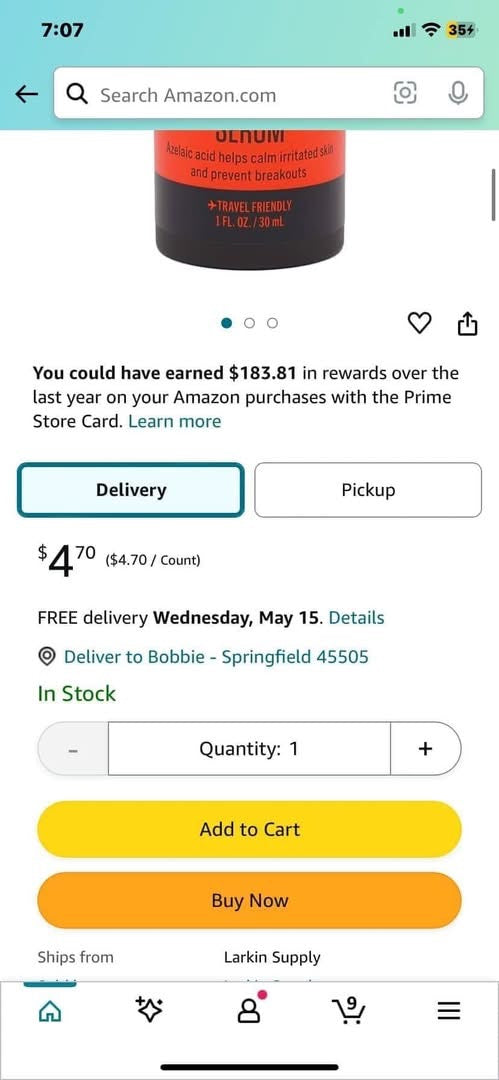Add this item to a wish list with the heart

pyautogui.click(x=420, y=323)
